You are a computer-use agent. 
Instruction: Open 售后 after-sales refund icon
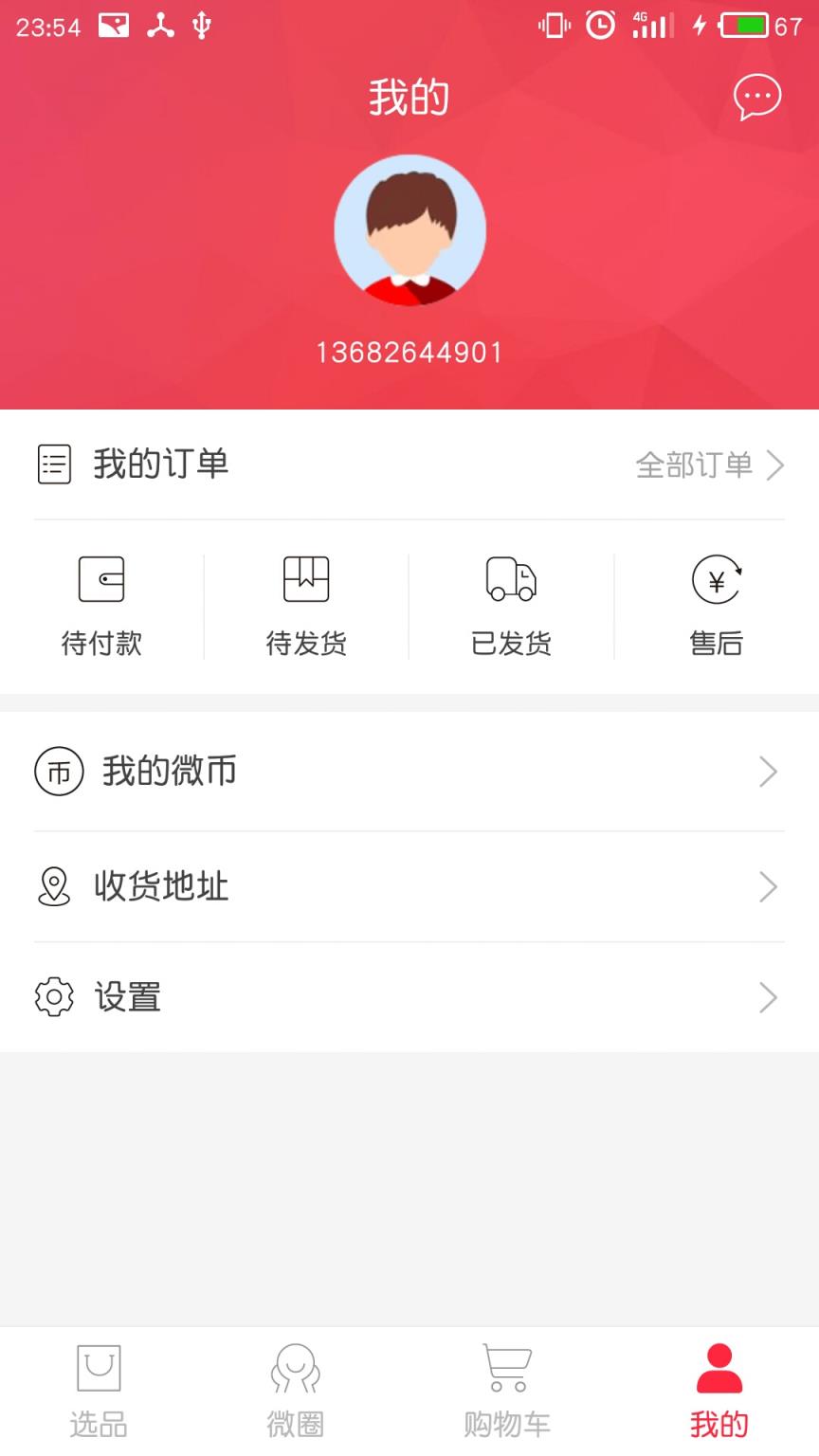click(x=717, y=579)
